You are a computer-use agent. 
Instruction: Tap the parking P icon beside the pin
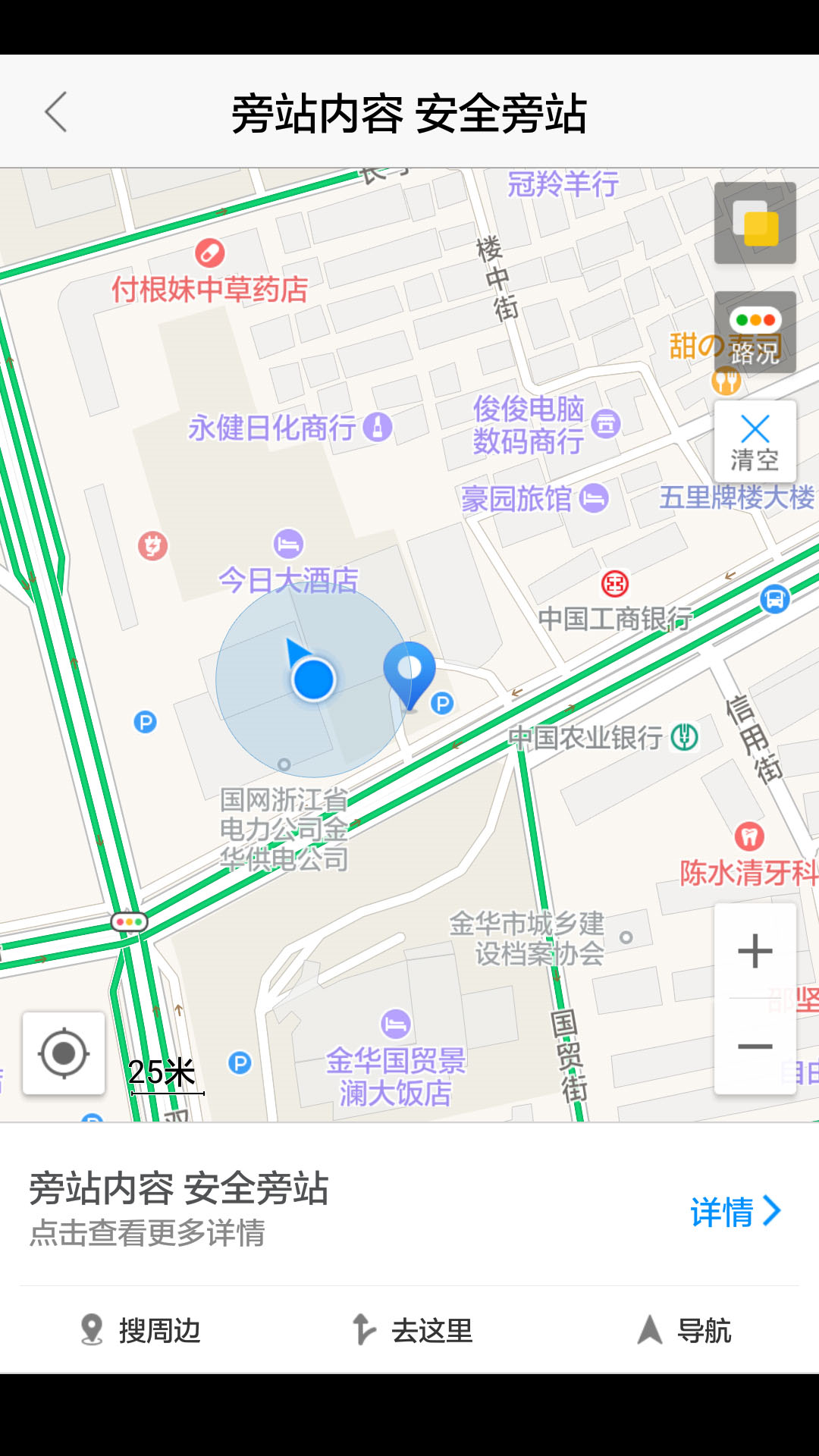click(441, 704)
